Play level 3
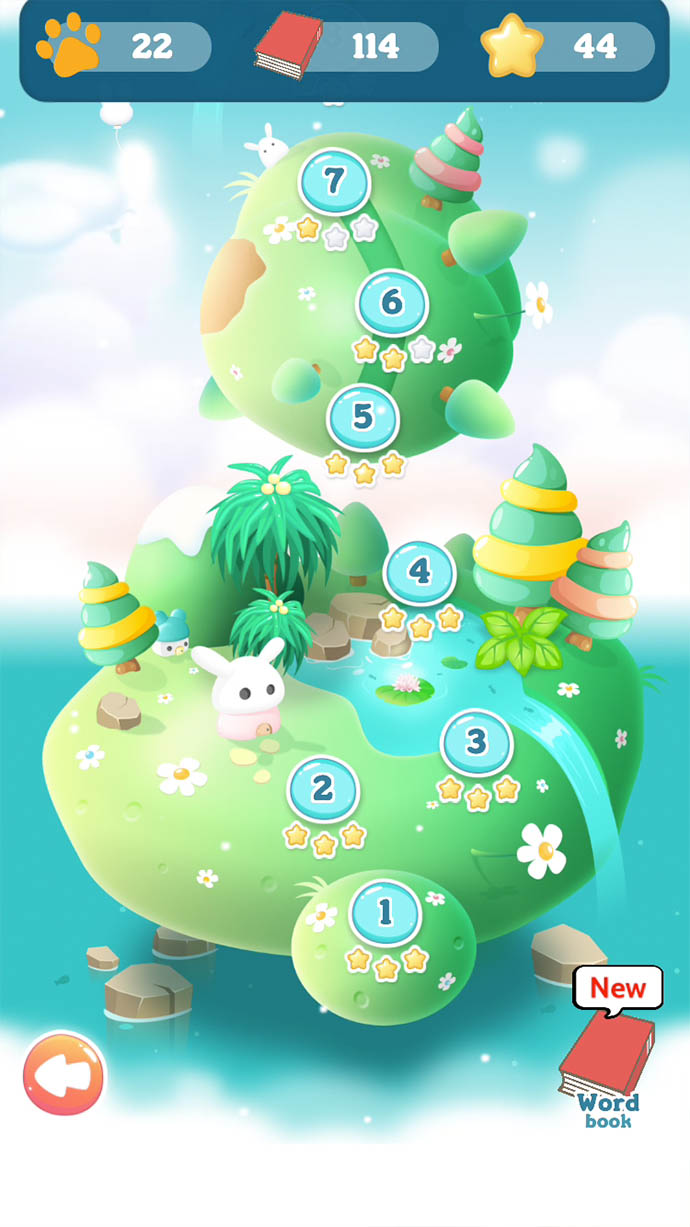 coord(477,742)
